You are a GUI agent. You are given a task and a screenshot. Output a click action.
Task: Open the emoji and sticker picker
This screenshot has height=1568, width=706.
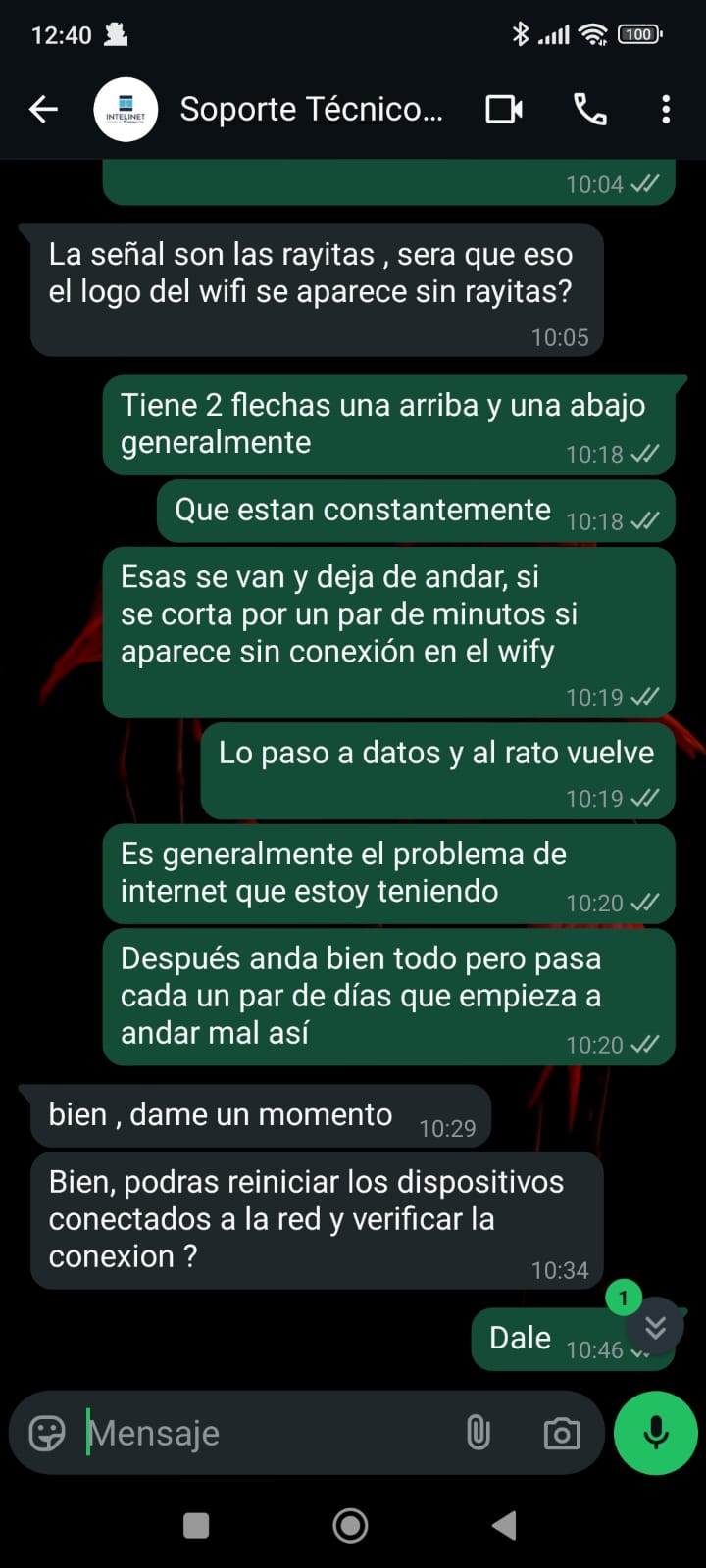pyautogui.click(x=47, y=1434)
